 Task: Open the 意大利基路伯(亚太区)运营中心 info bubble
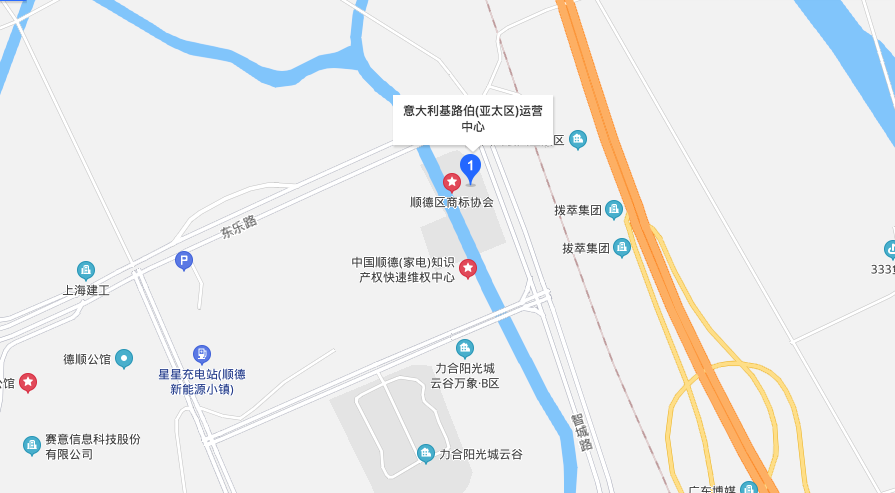point(473,118)
